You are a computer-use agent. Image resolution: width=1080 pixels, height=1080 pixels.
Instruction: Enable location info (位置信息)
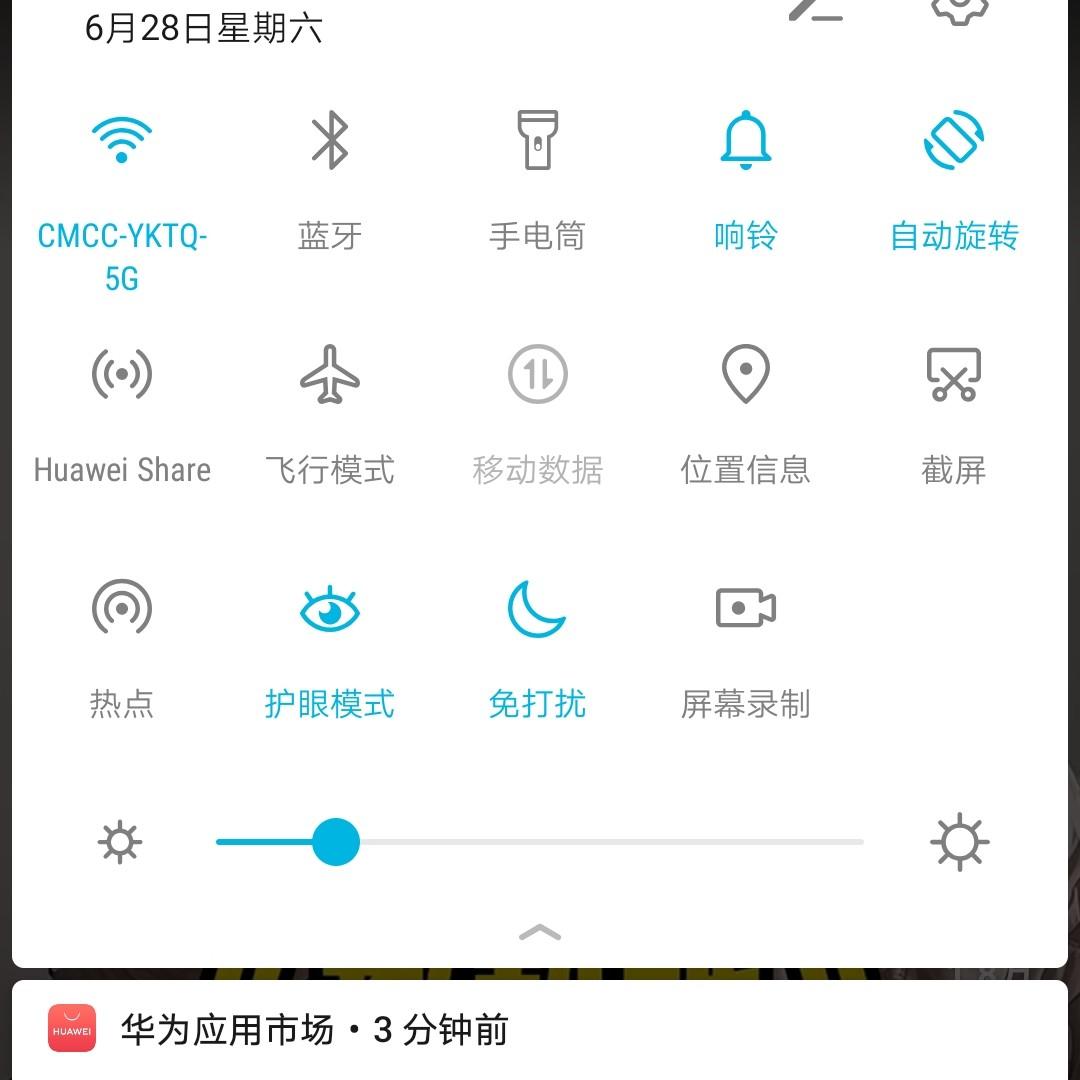[x=746, y=375]
